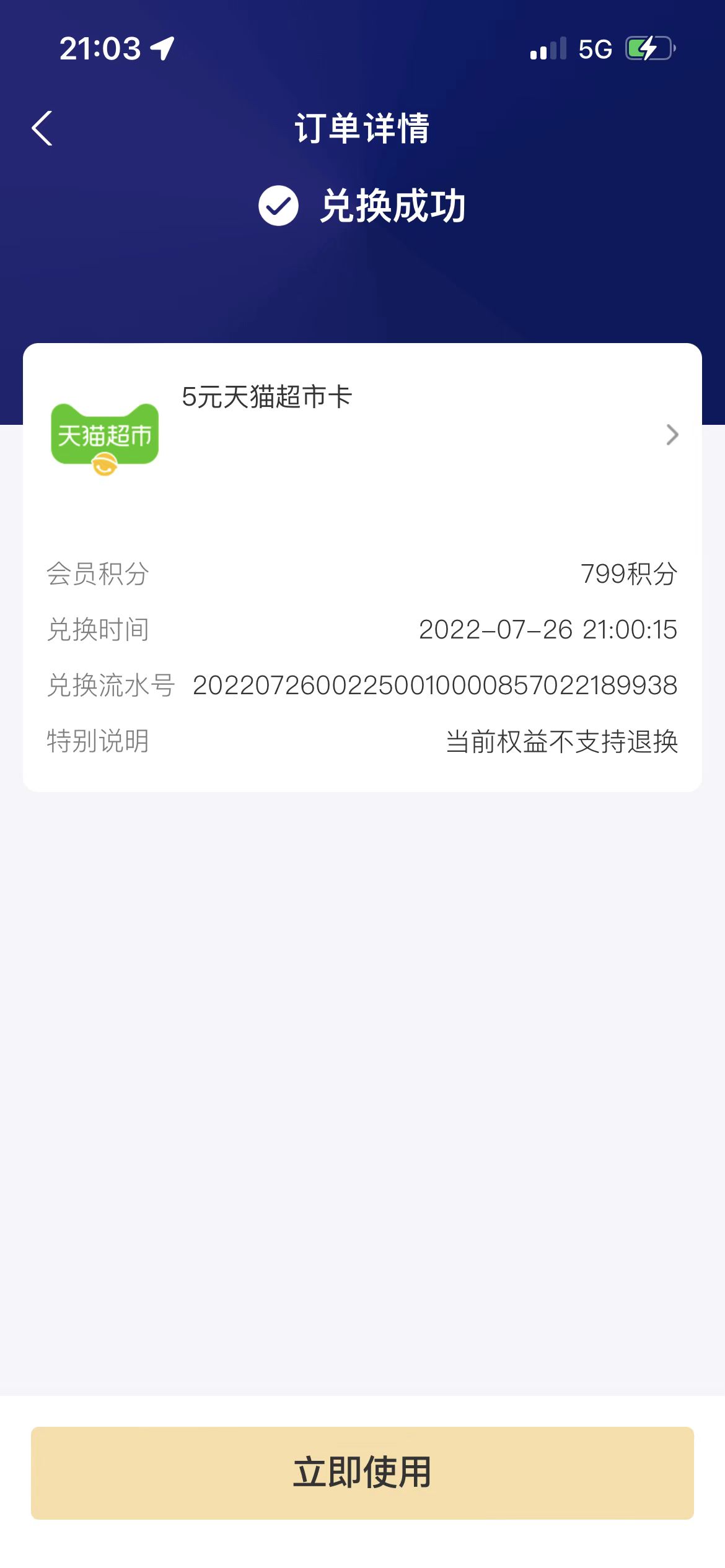Go back from the 订单详情 page

(42, 129)
